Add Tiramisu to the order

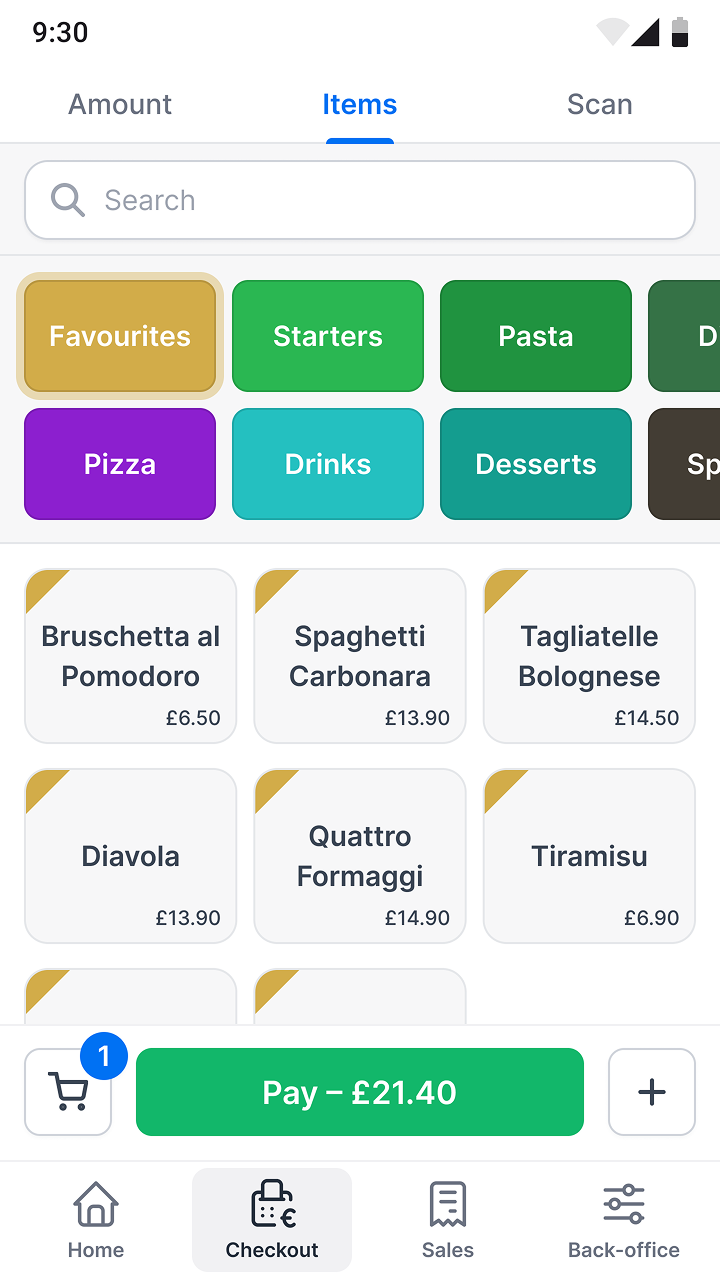[x=588, y=856]
